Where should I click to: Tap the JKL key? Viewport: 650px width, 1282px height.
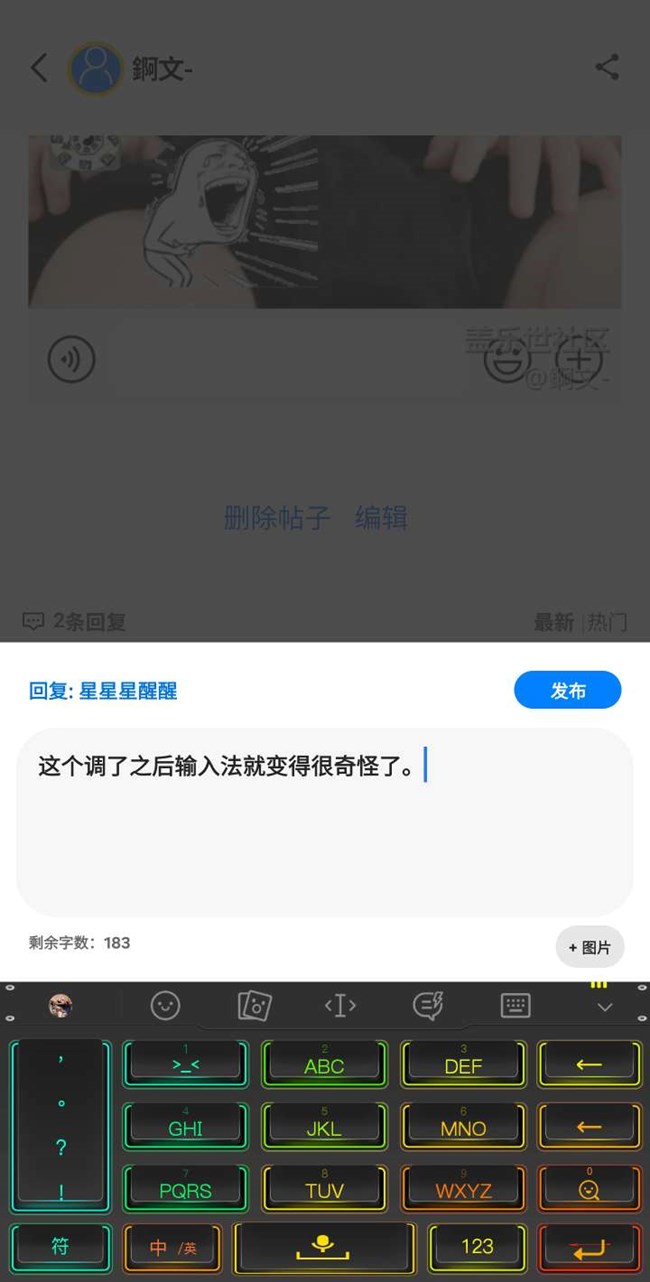tap(324, 1126)
